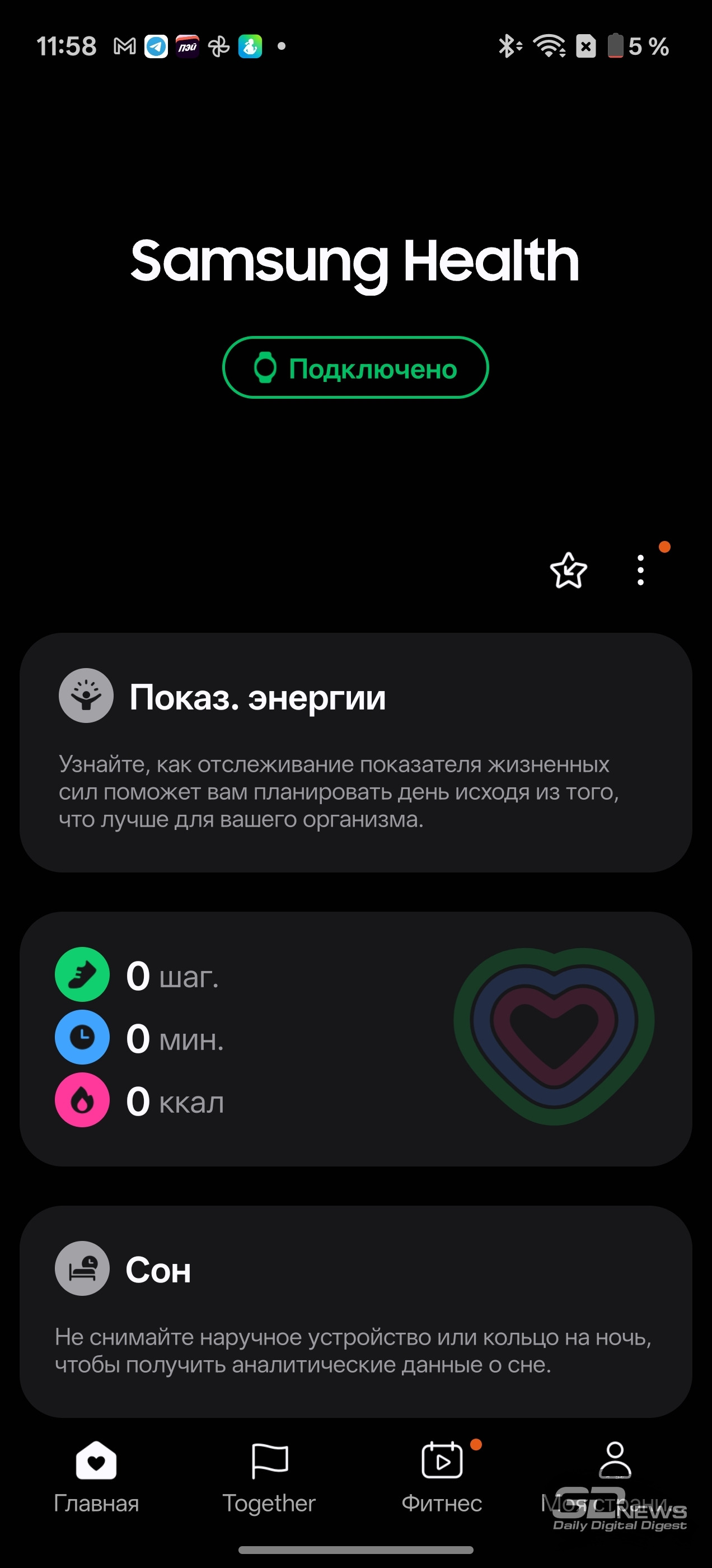Open the three-dot overflow menu
Screen dimensions: 712x1568
tap(640, 570)
